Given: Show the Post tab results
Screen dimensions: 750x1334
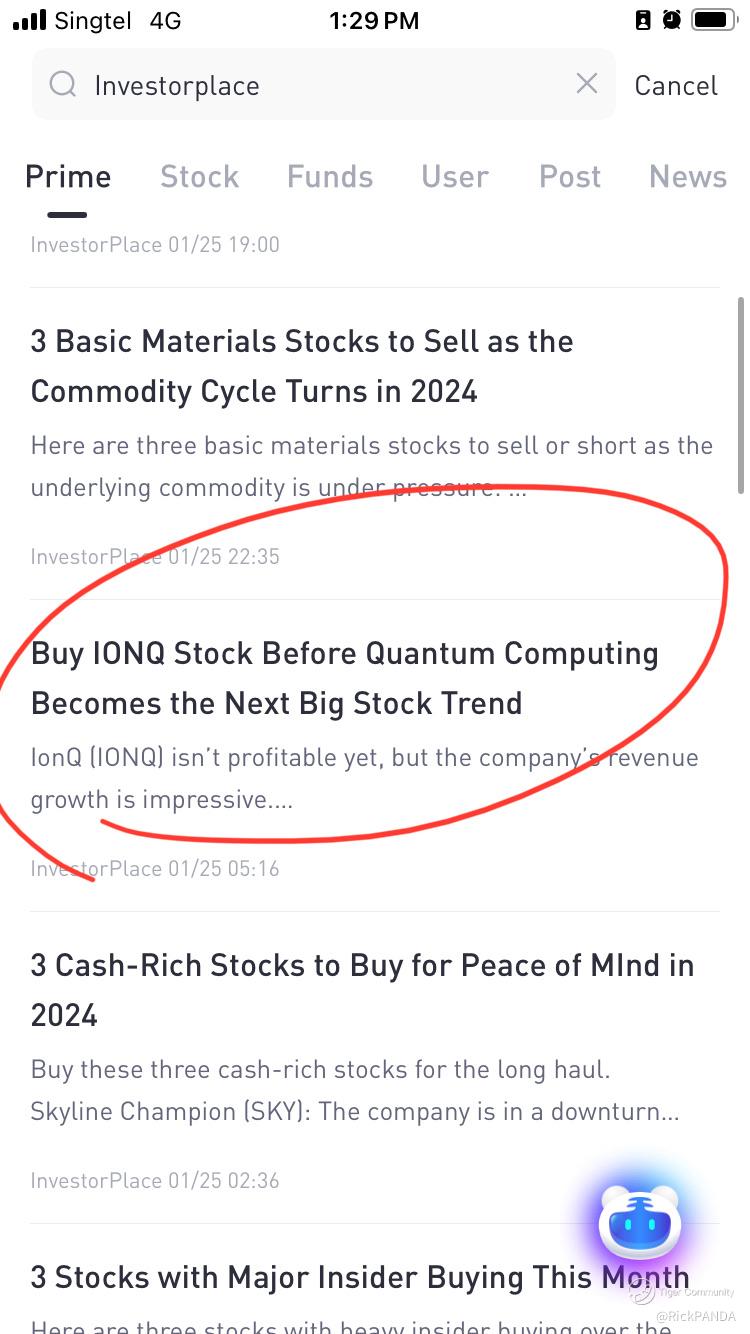Looking at the screenshot, I should tap(570, 177).
